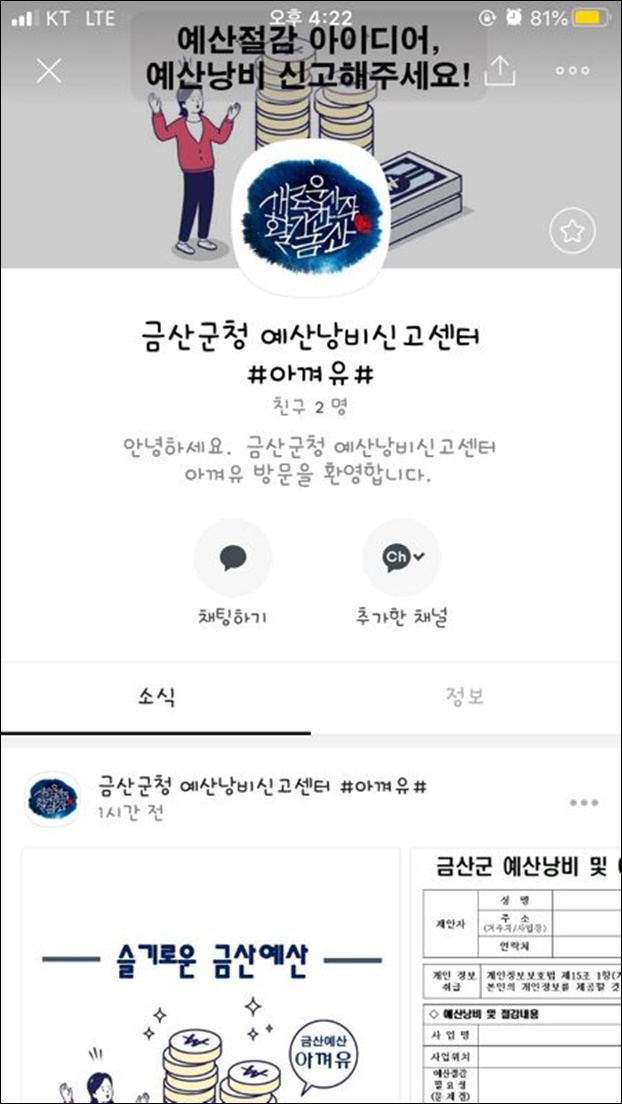Open the 슬기로운 금산예산 post image
The image size is (622, 1104).
click(x=210, y=976)
